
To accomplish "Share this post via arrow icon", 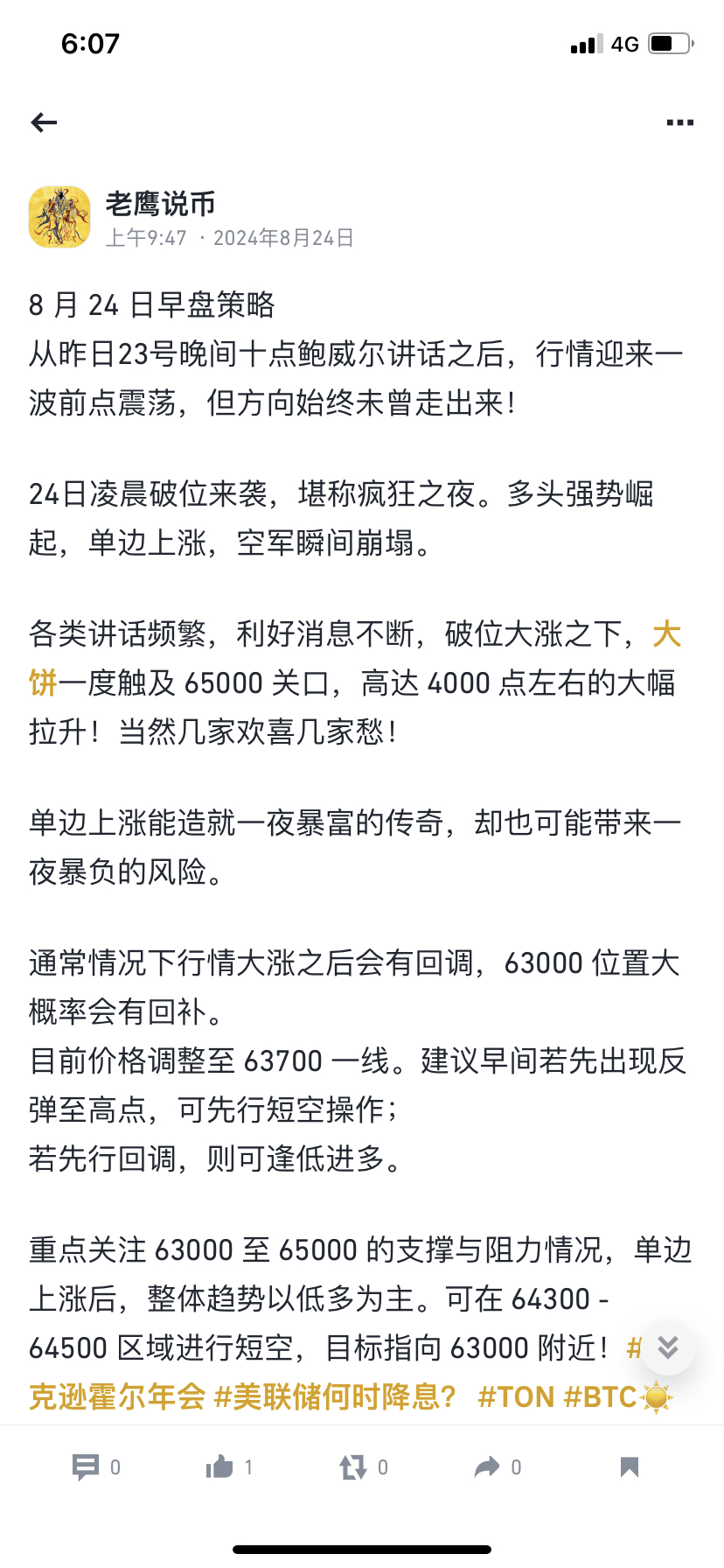I will [x=497, y=1467].
